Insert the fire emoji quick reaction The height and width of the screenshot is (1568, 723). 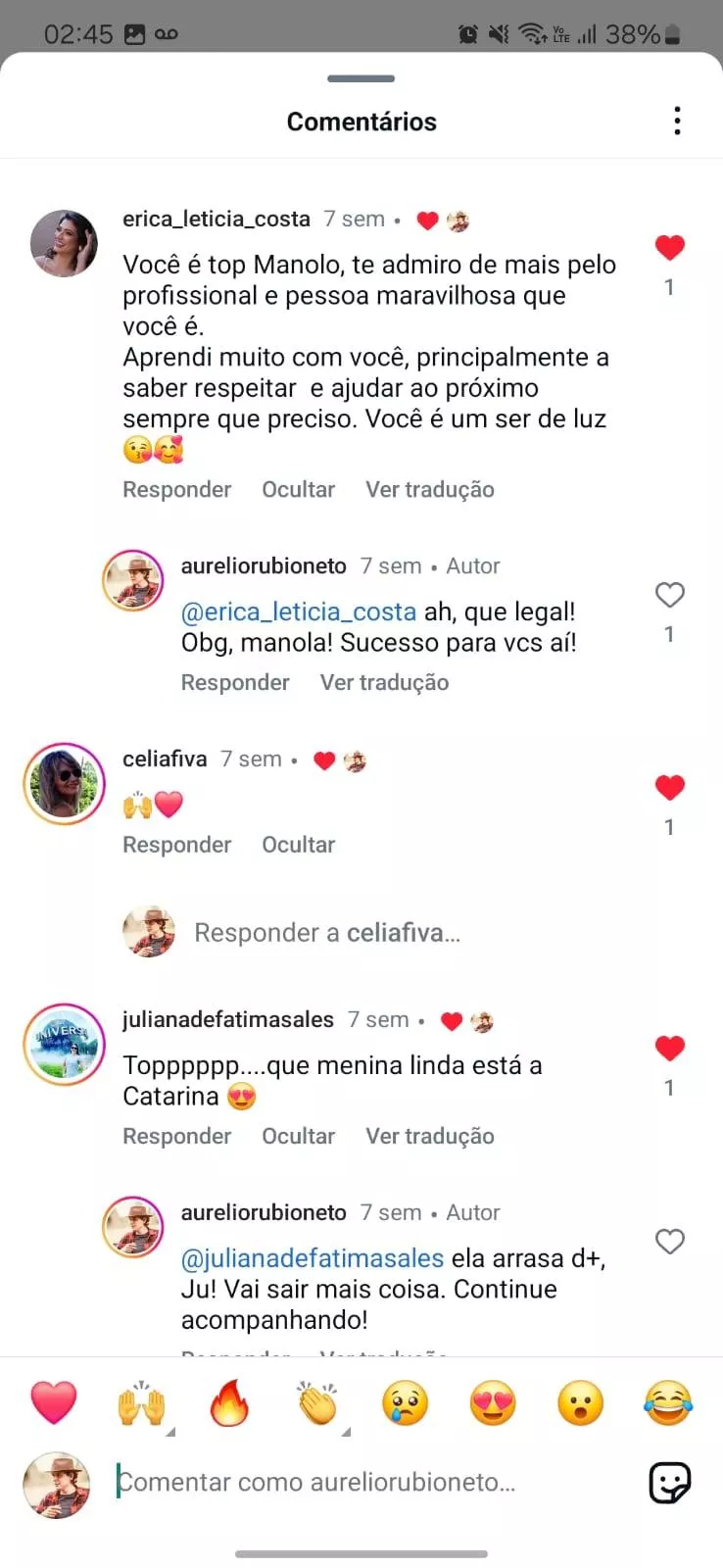pos(229,1403)
